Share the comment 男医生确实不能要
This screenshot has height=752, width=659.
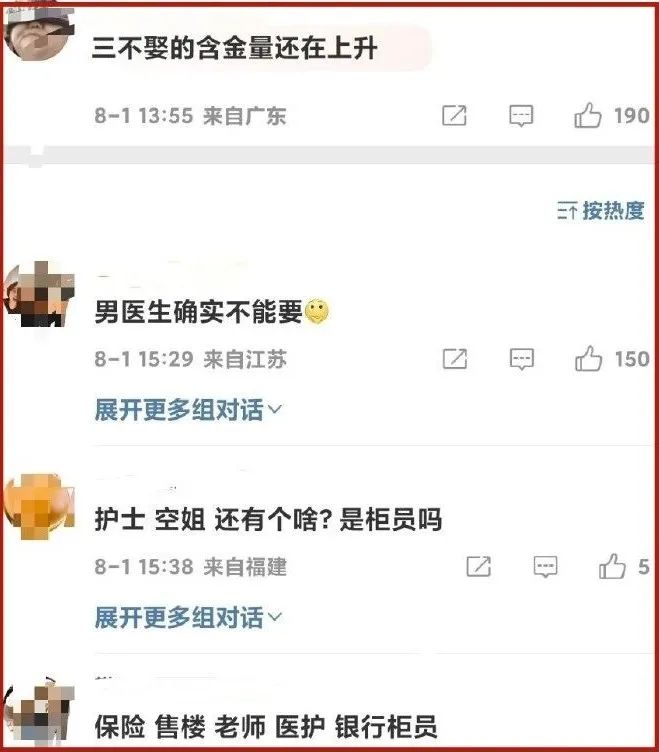(x=454, y=359)
